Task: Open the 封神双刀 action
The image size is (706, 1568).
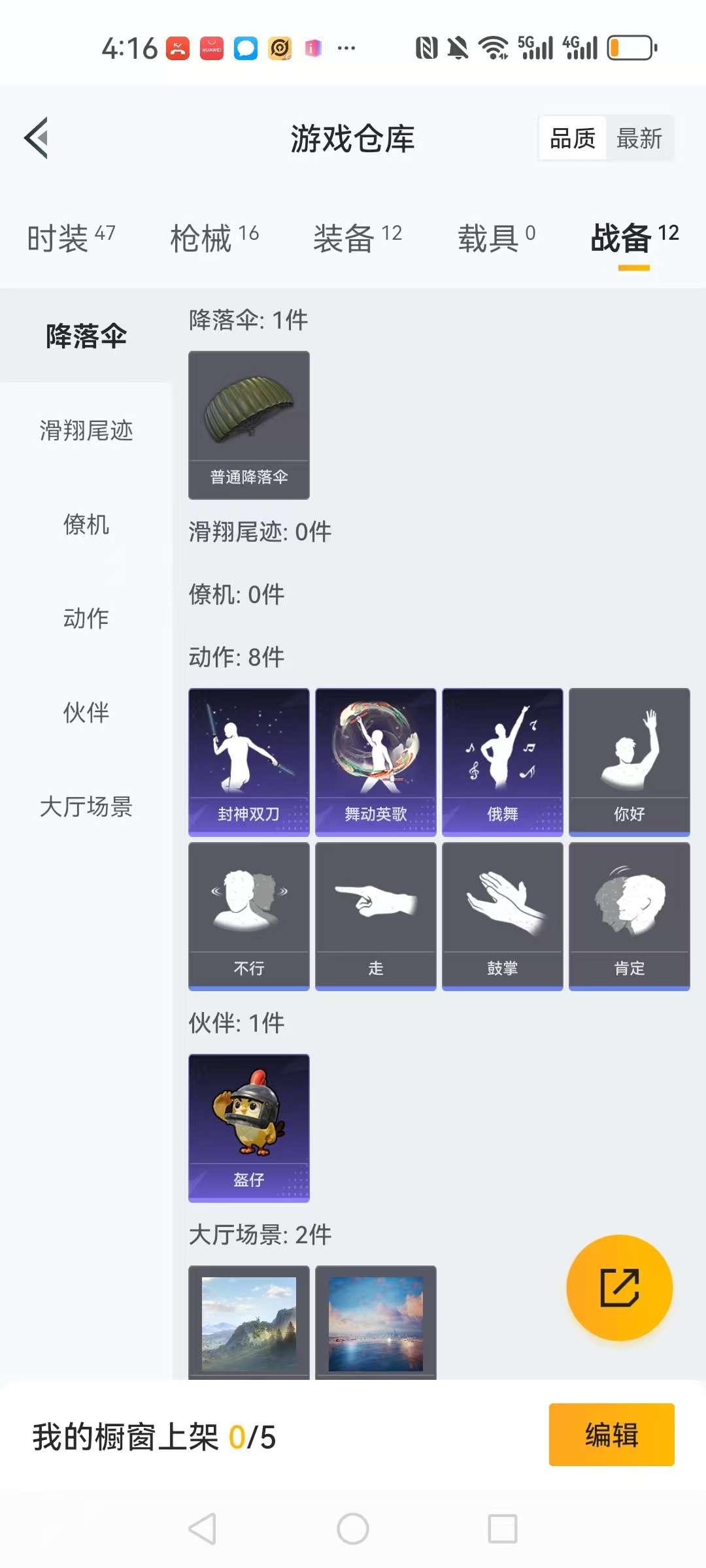Action: point(249,761)
